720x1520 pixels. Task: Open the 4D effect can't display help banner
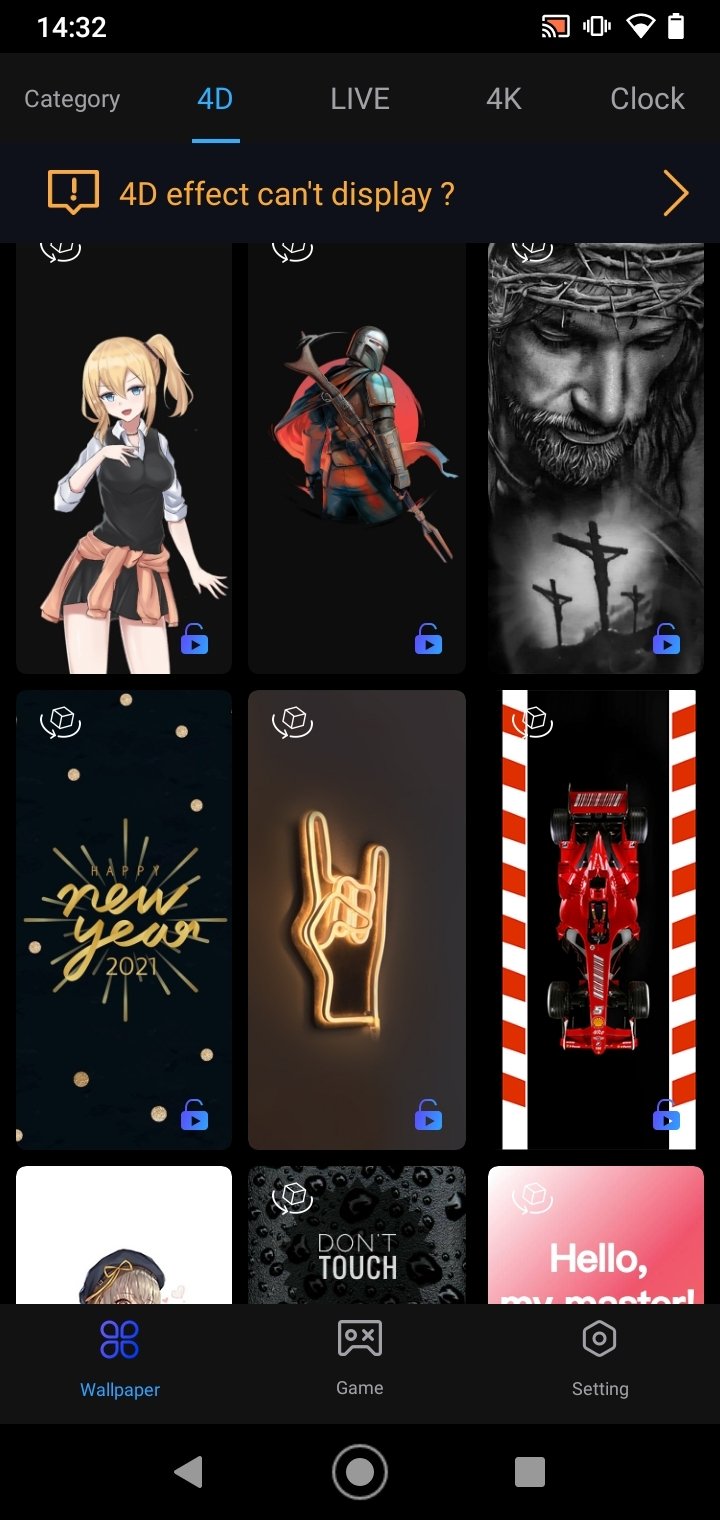tap(360, 193)
